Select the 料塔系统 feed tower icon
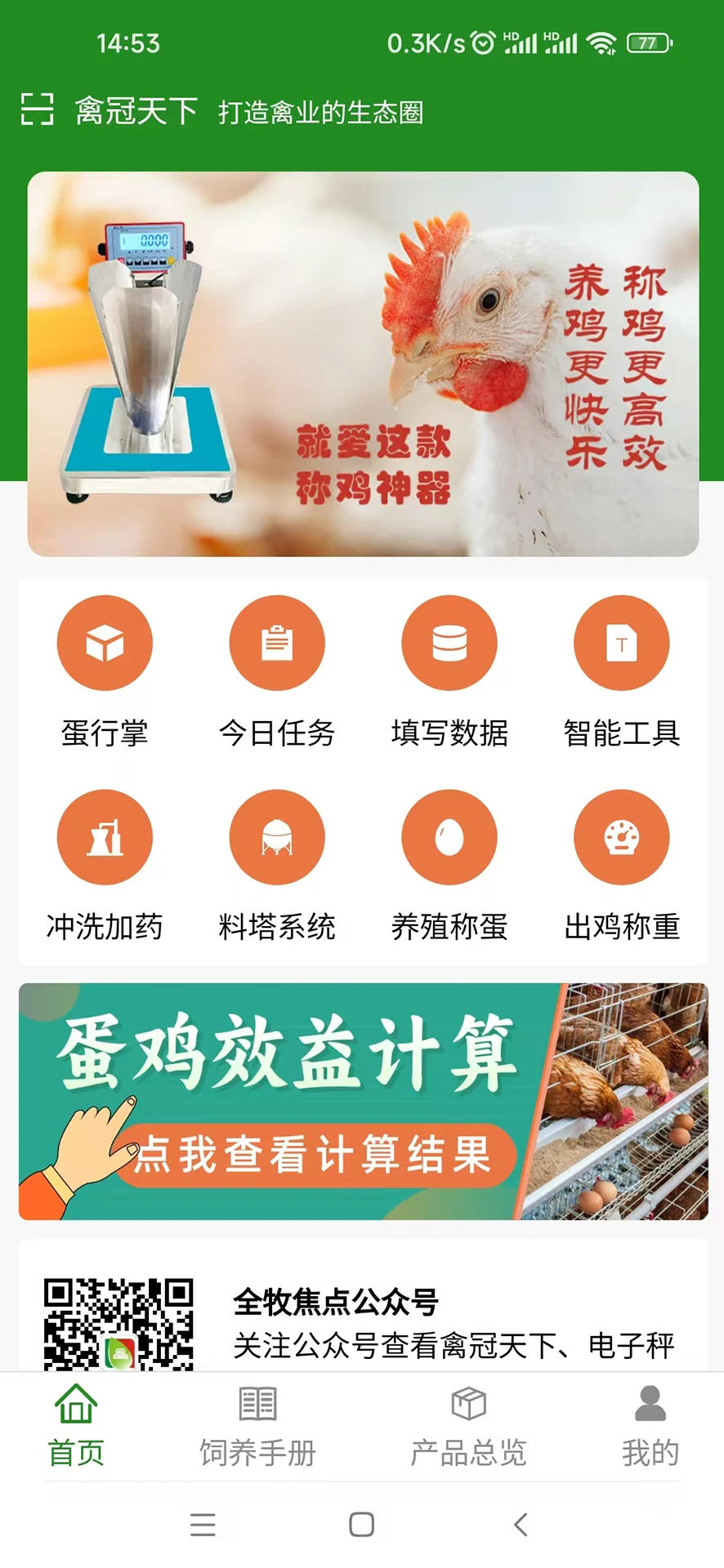The image size is (724, 1568). pos(277,837)
